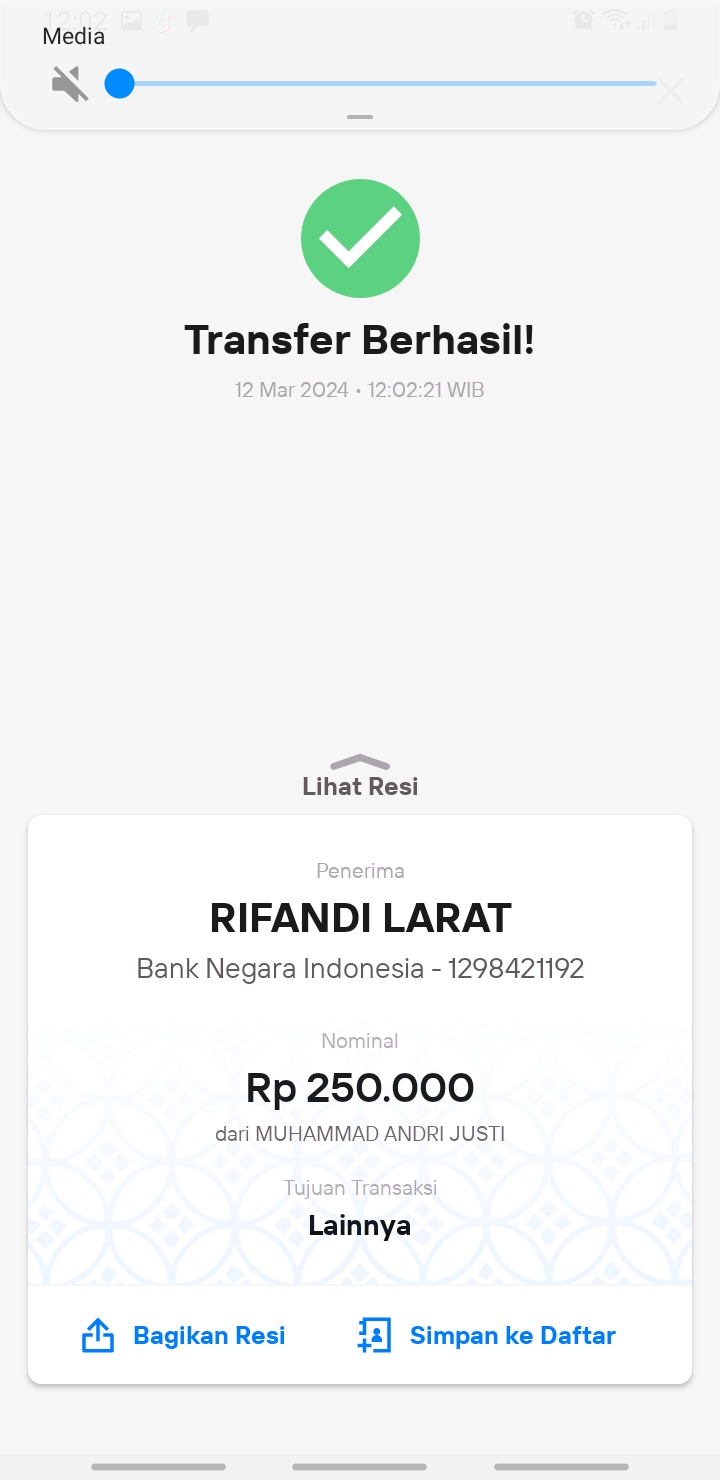Screen dimensions: 720x1480
Task: Save recipient with Simpan ke Daftar
Action: click(487, 1336)
